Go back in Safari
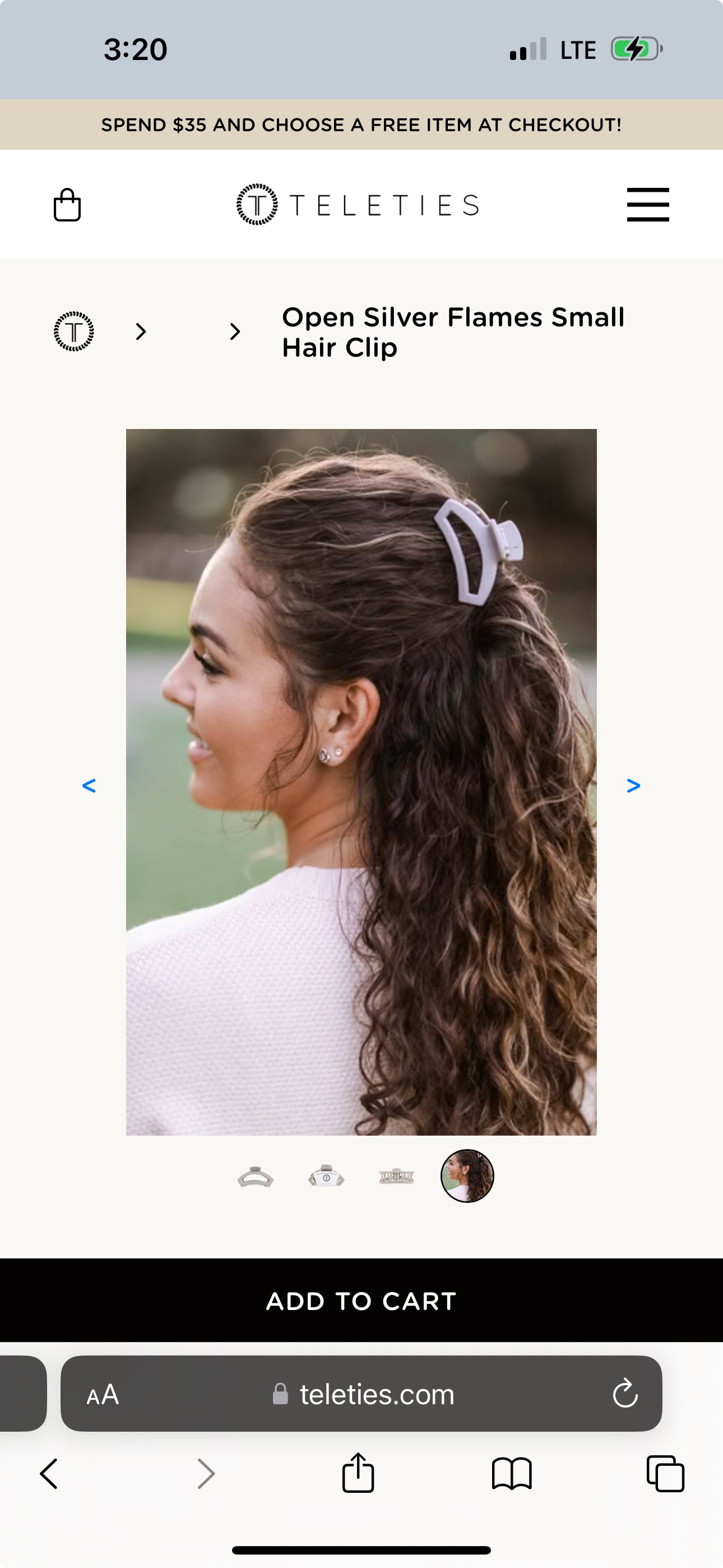 [49, 1474]
